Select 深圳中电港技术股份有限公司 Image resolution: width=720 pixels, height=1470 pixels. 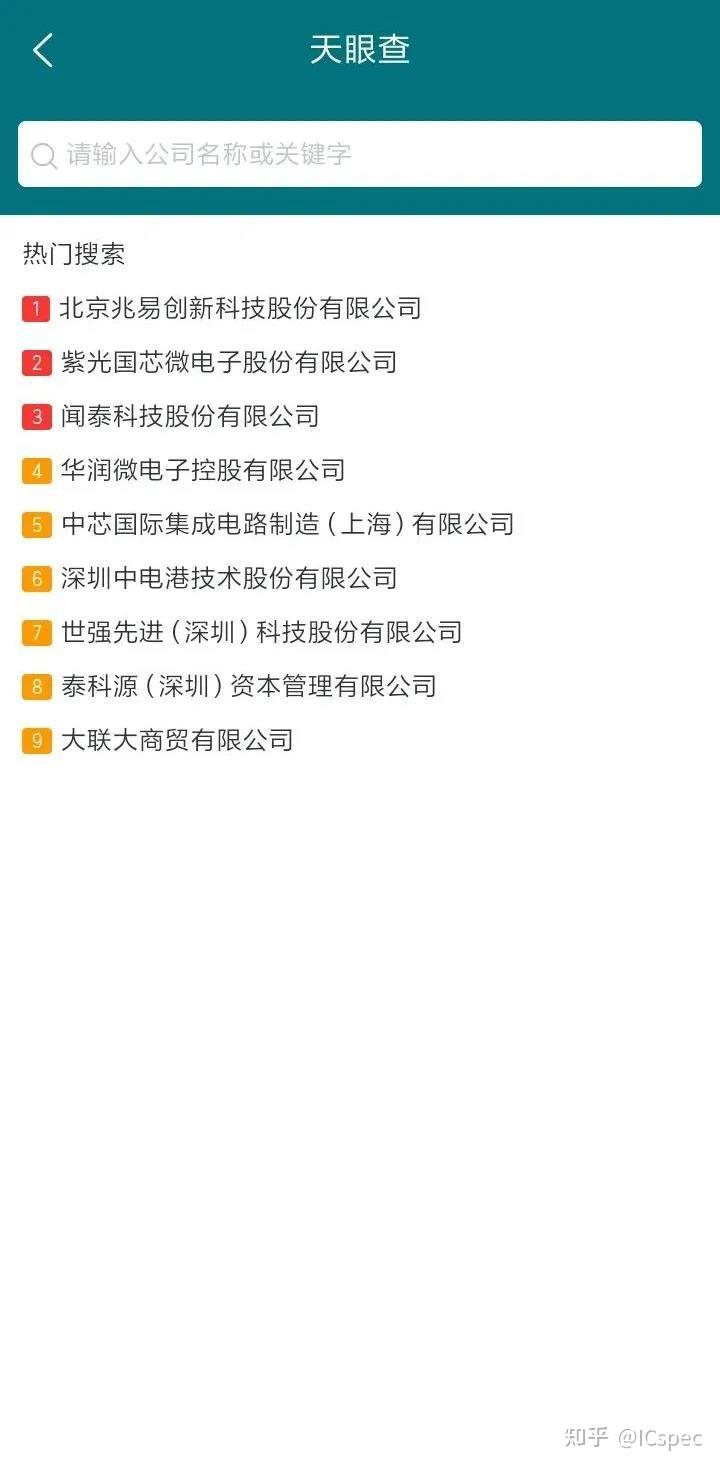[229, 578]
